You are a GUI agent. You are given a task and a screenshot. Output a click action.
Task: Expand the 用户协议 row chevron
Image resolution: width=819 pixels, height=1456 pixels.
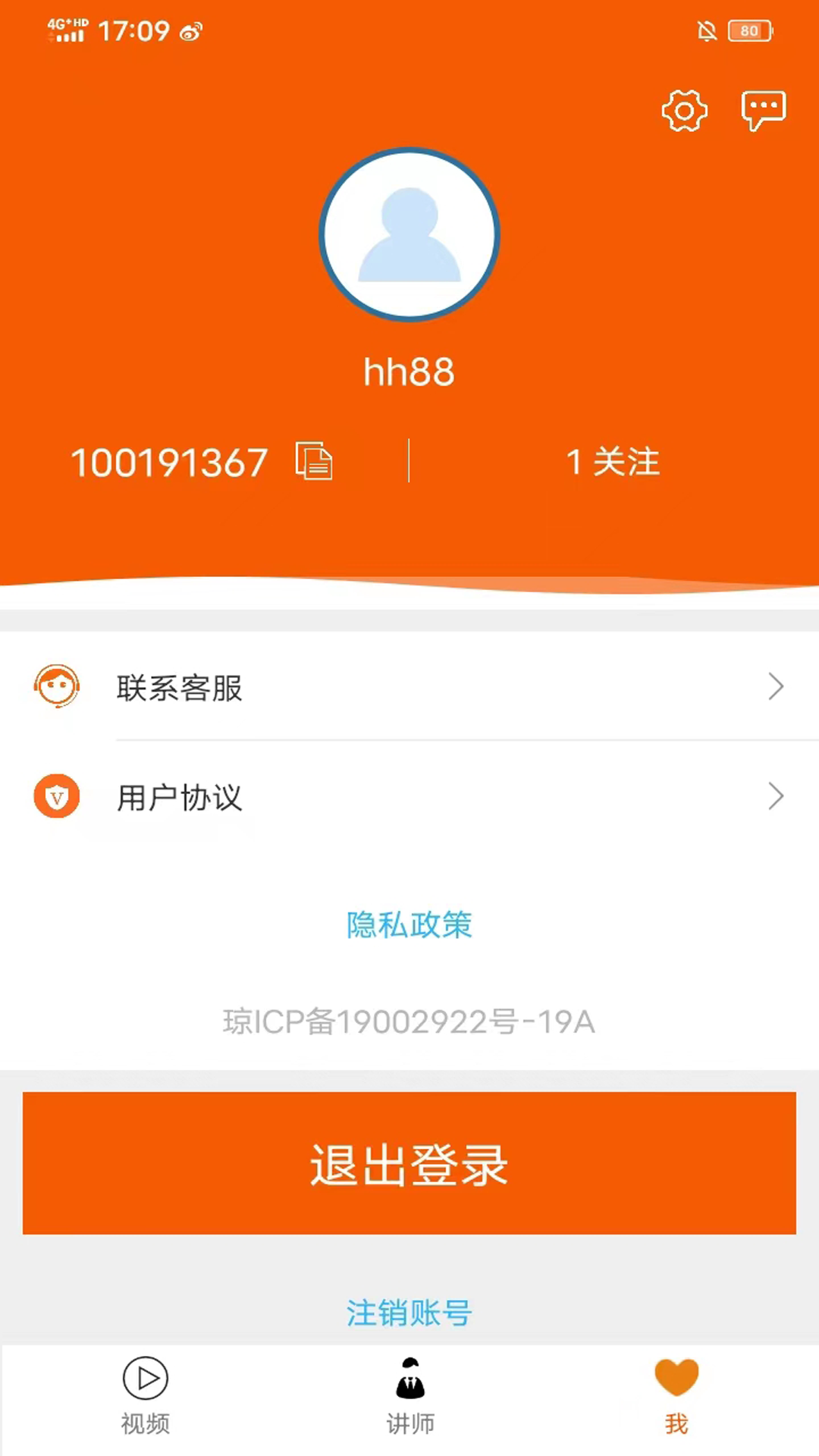[x=777, y=797]
